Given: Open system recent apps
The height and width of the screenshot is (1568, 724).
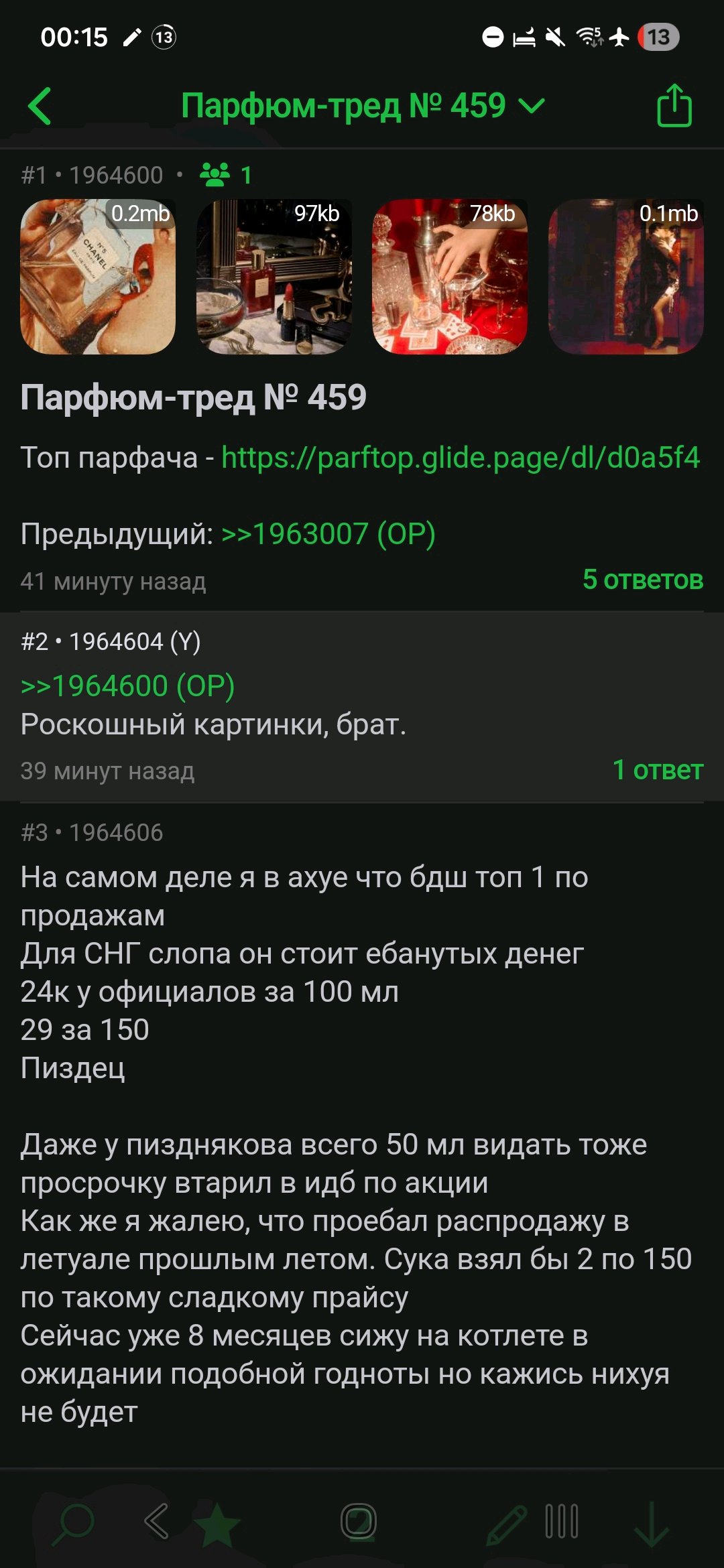Looking at the screenshot, I should (562, 1522).
